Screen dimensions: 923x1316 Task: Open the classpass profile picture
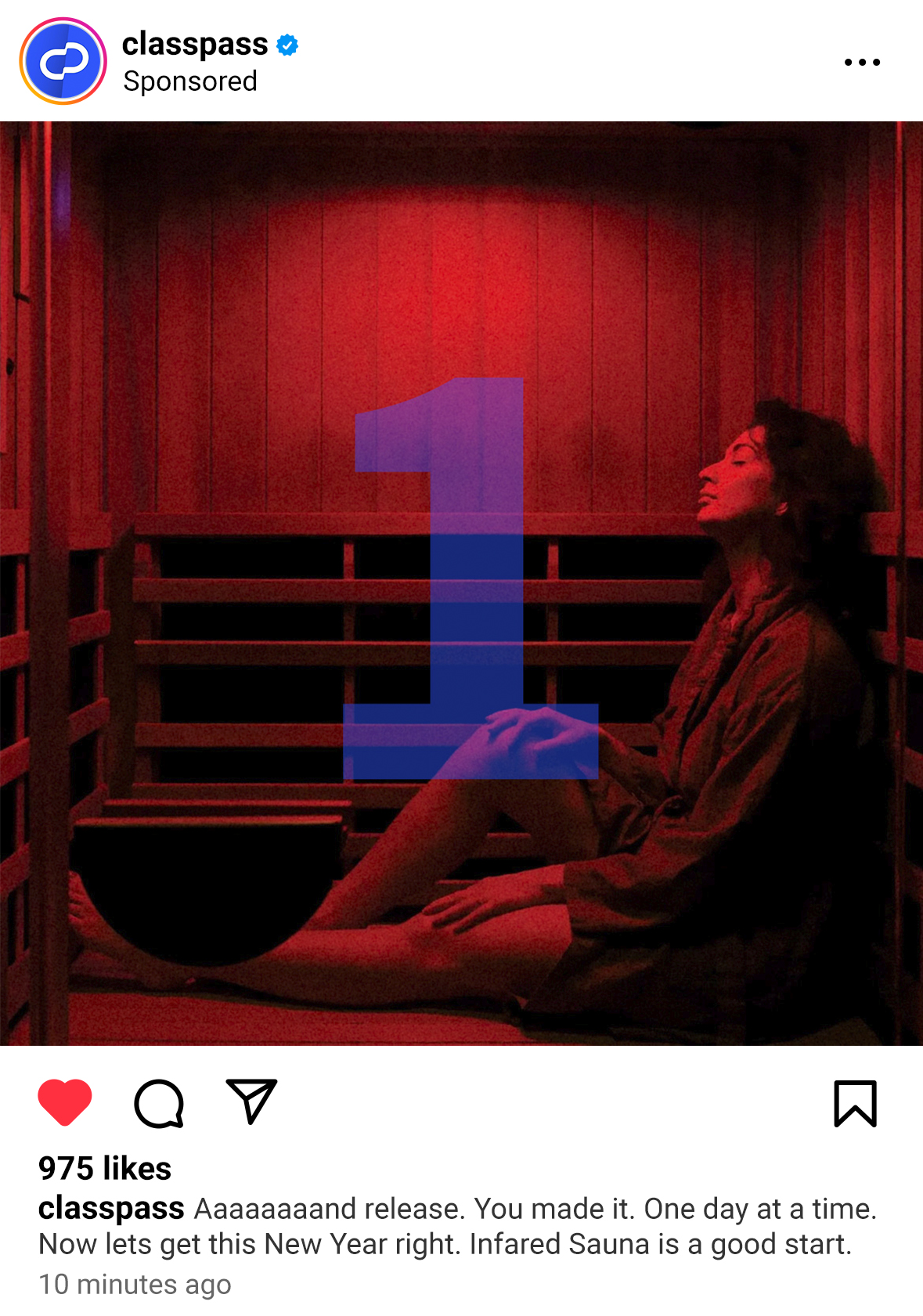pos(63,61)
